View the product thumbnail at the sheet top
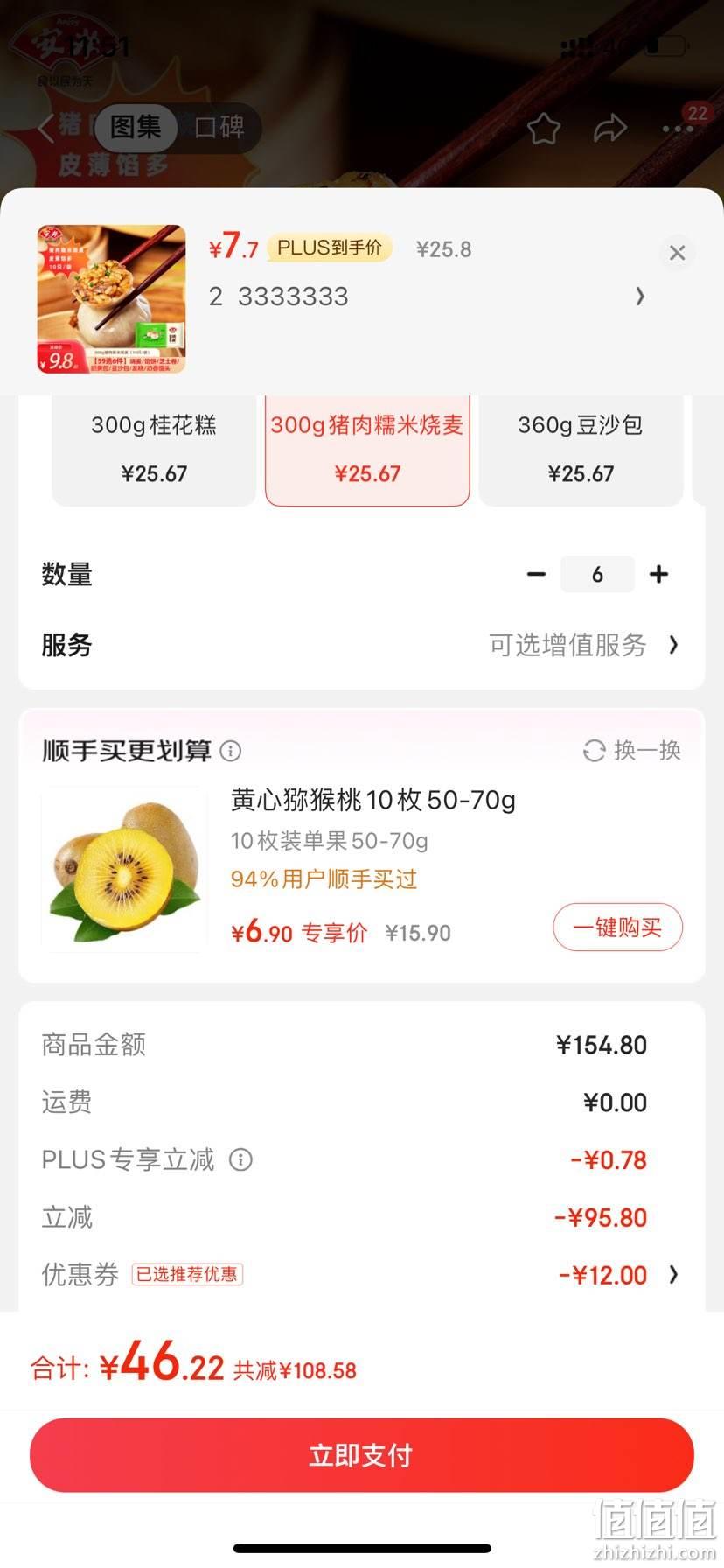Viewport: 724px width, 1568px height. coord(111,299)
